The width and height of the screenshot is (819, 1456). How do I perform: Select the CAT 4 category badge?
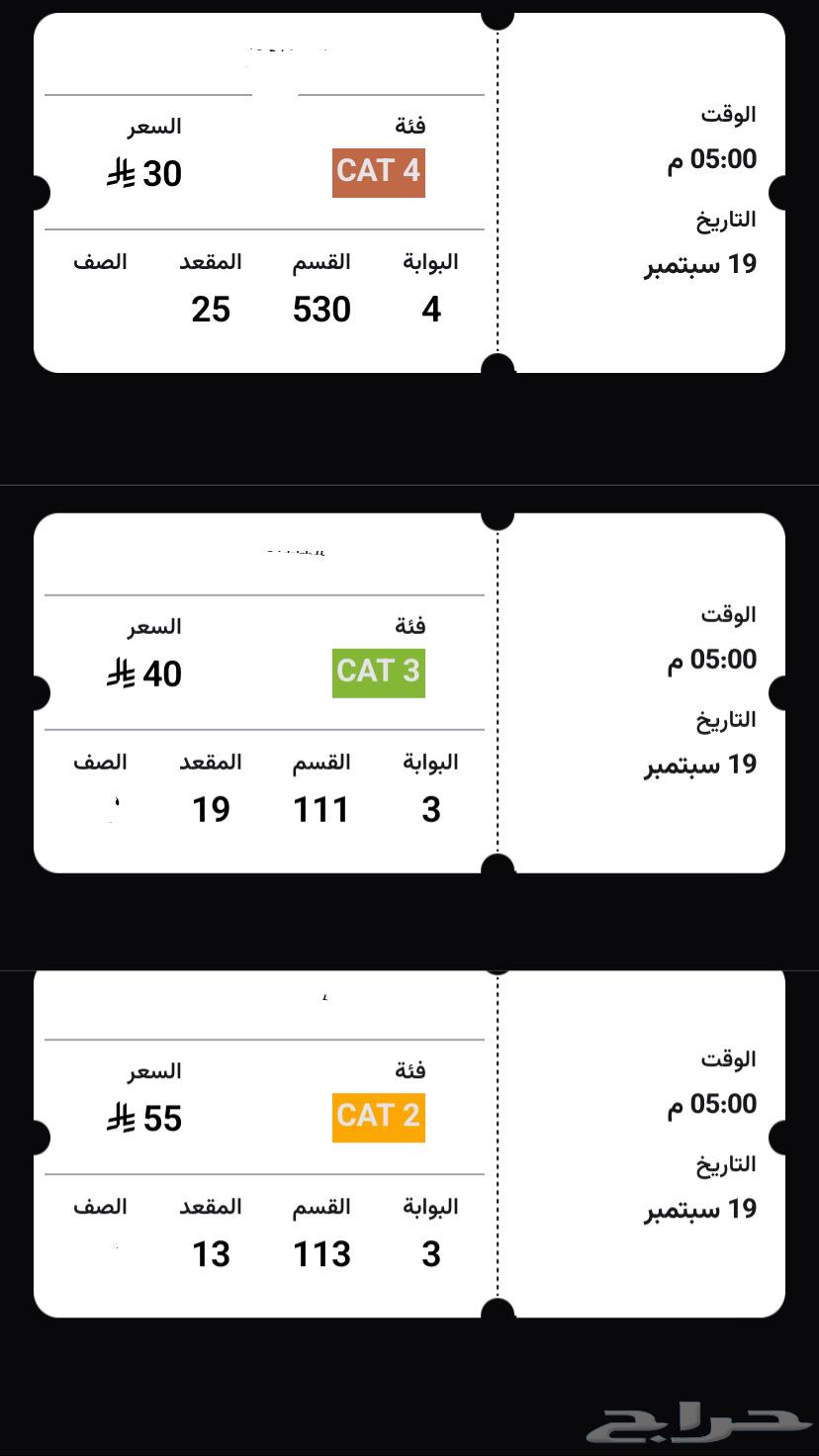[x=378, y=170]
